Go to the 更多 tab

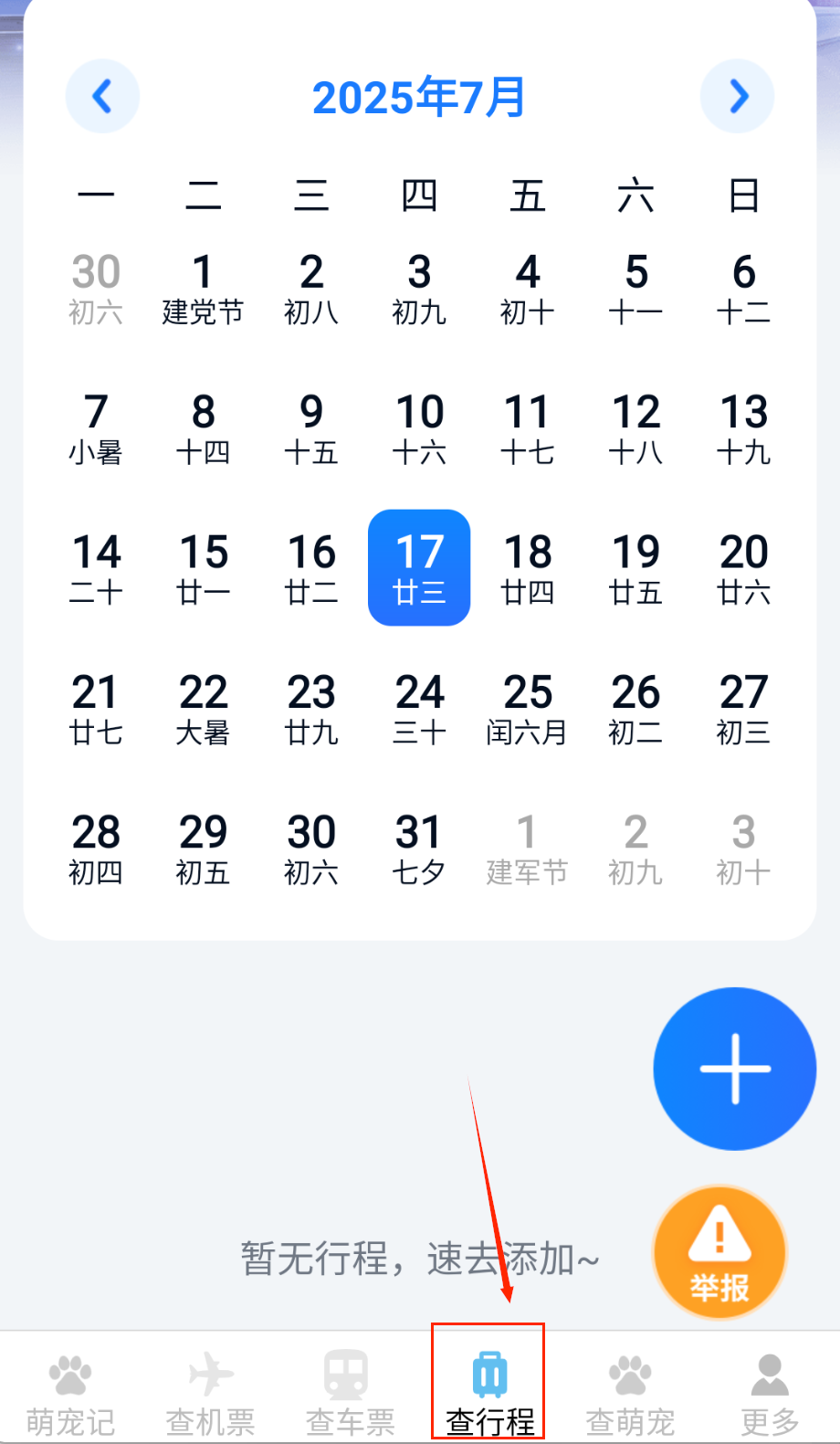[770, 1394]
